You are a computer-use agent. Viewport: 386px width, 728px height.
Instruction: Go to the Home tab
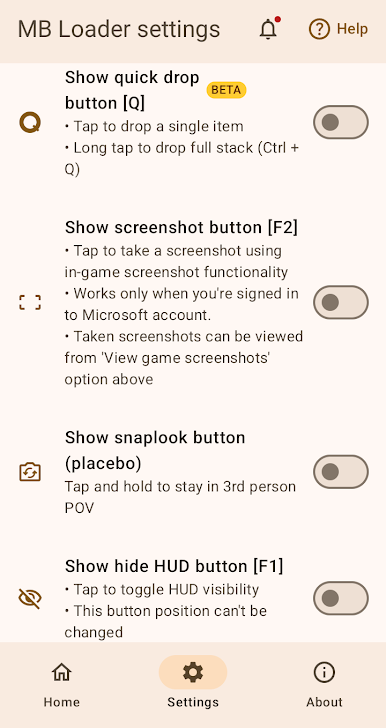pyautogui.click(x=62, y=684)
